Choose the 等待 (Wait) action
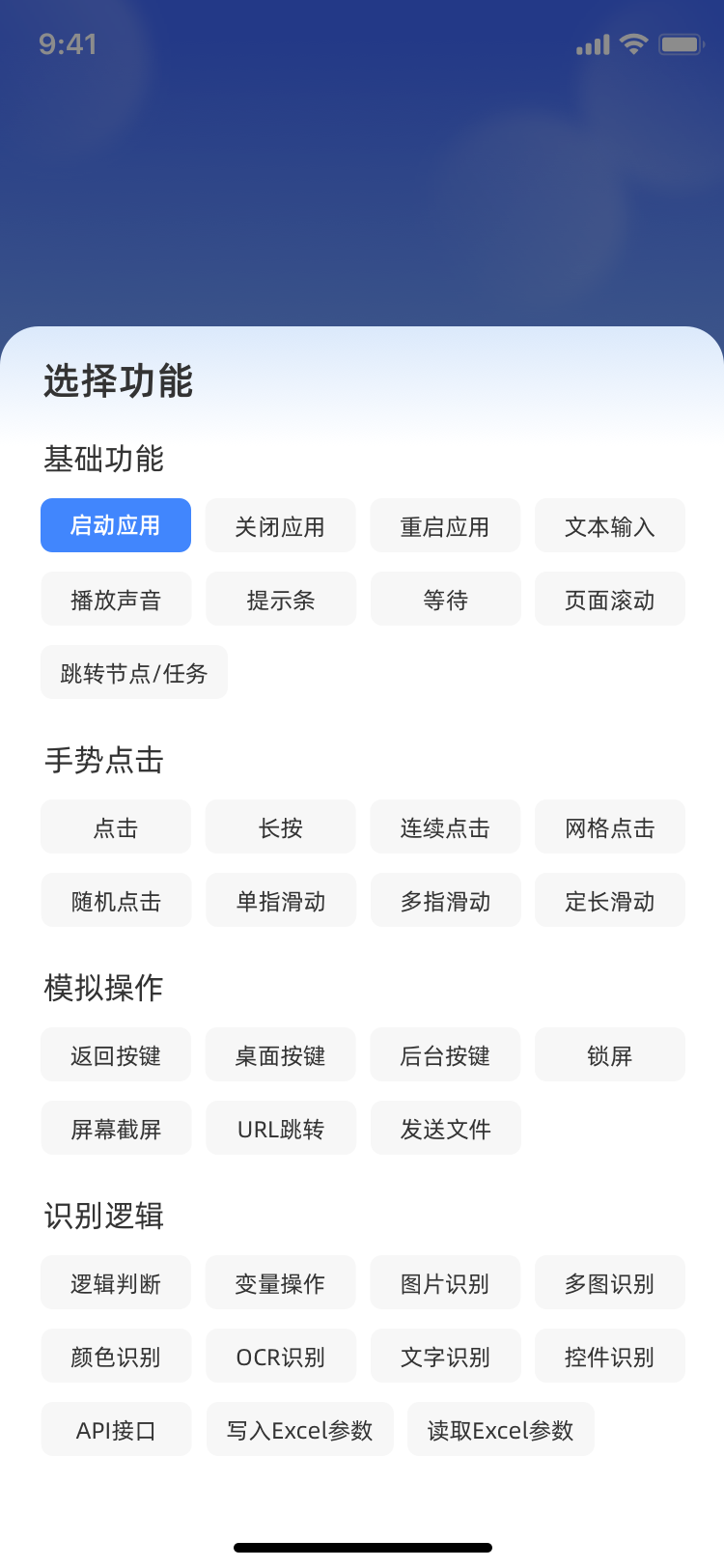This screenshot has width=724, height=1568. pyautogui.click(x=445, y=599)
